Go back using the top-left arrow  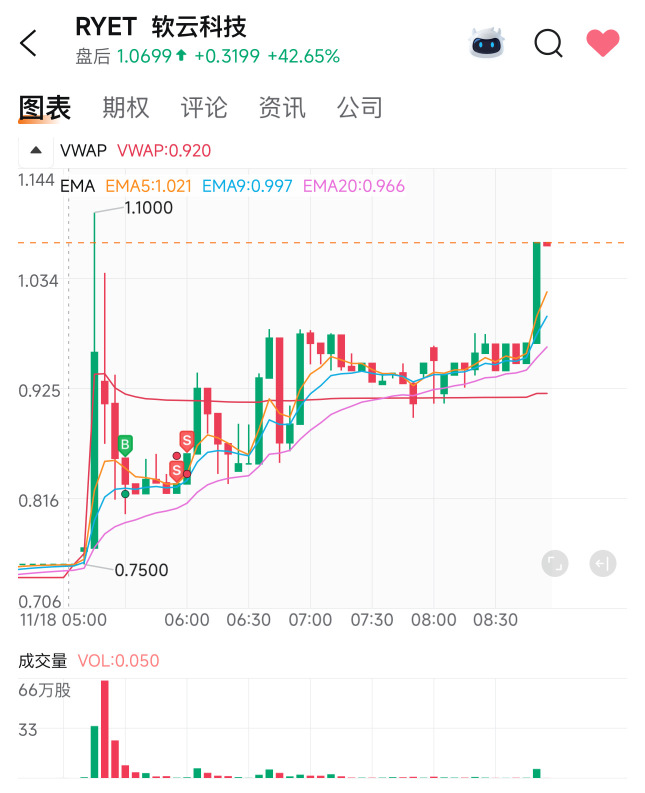pyautogui.click(x=29, y=43)
